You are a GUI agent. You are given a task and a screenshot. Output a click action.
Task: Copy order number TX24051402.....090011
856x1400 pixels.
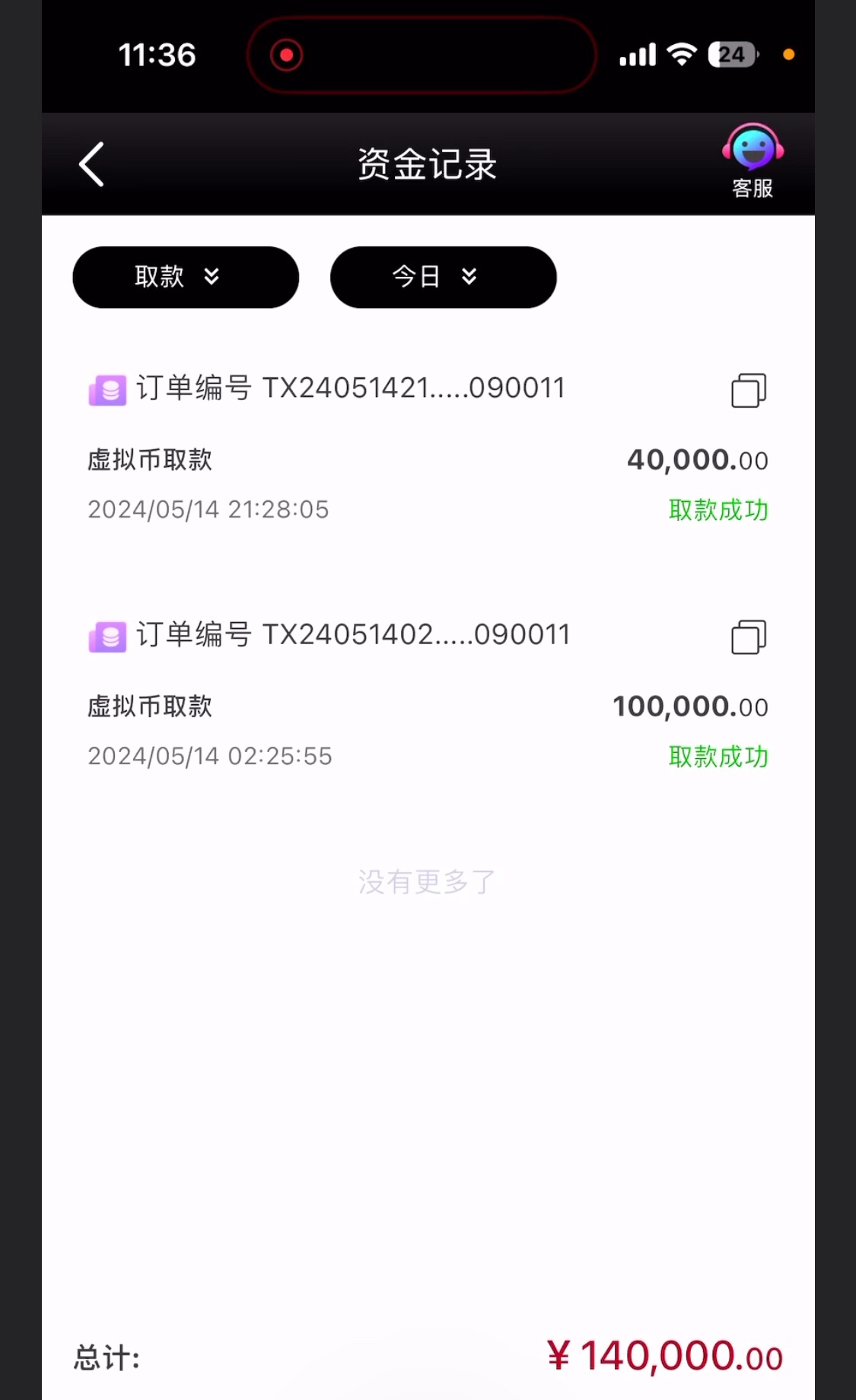coord(749,637)
